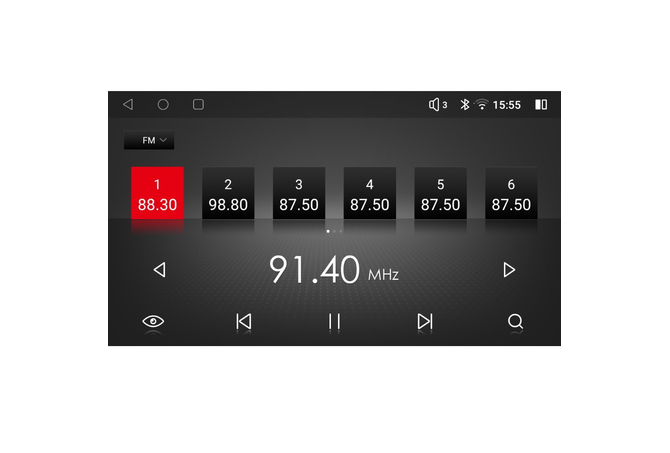Select preset number 3
The height and width of the screenshot is (453, 670).
(299, 194)
